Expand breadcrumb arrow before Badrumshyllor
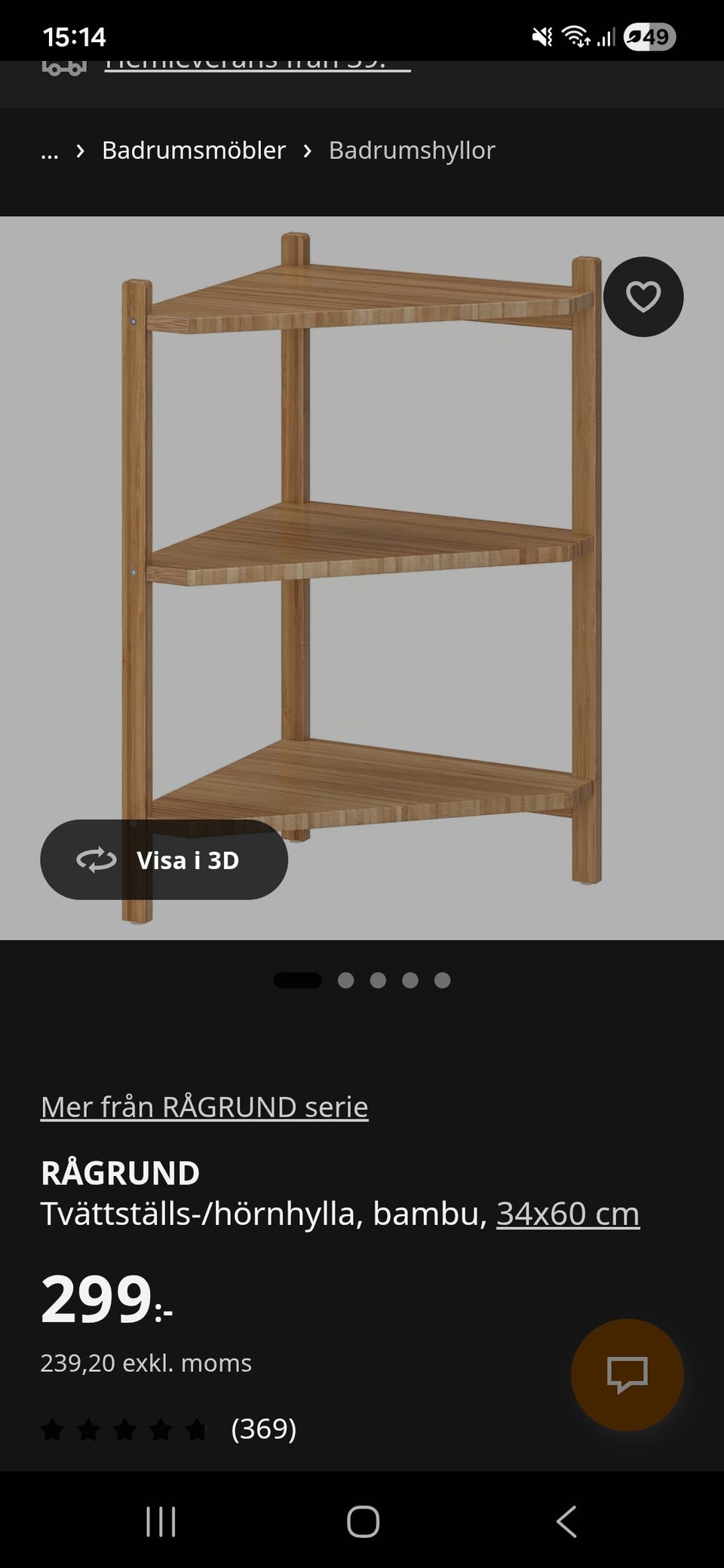This screenshot has width=724, height=1568. [306, 150]
